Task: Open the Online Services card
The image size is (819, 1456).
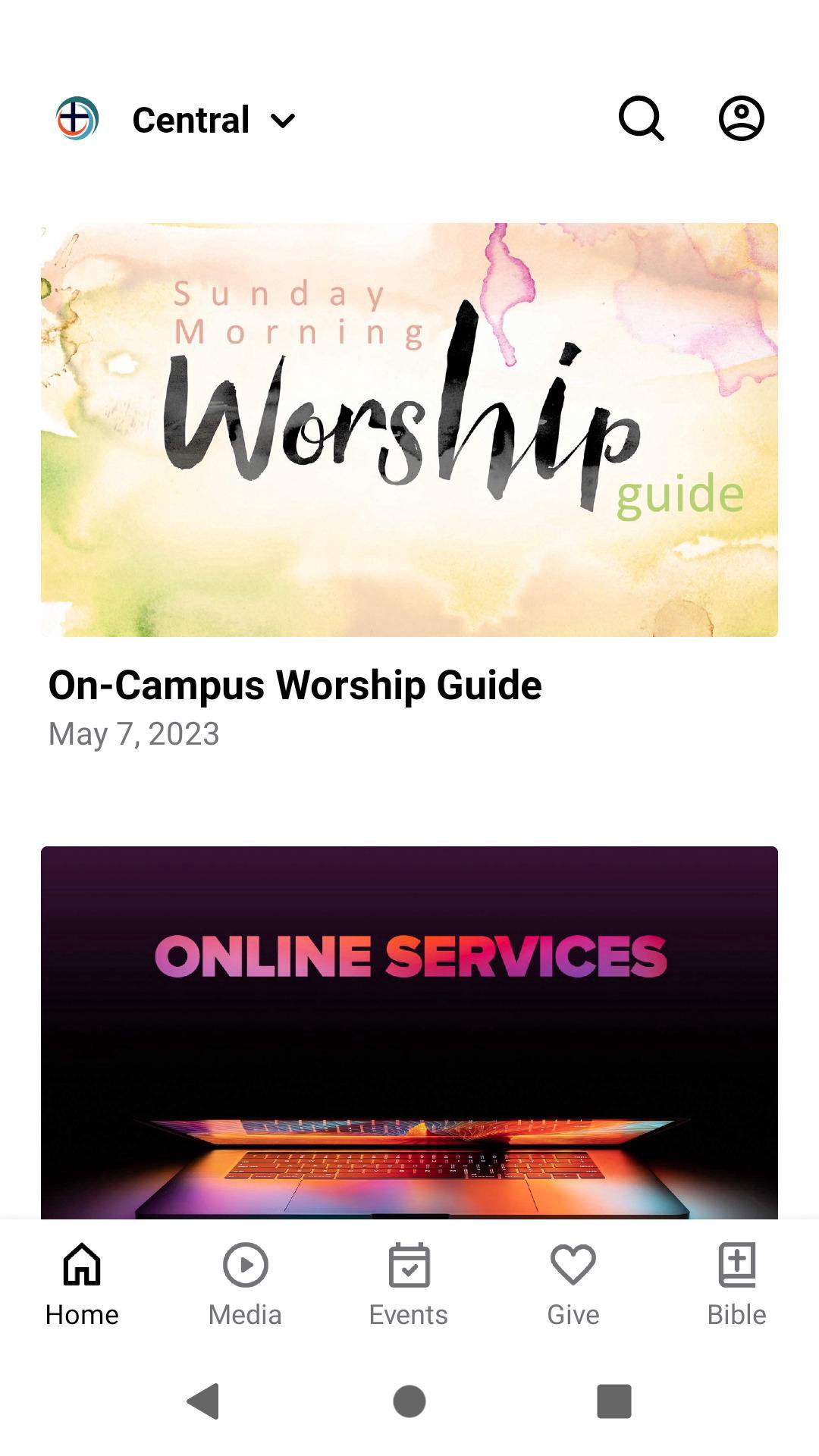Action: click(x=409, y=1031)
